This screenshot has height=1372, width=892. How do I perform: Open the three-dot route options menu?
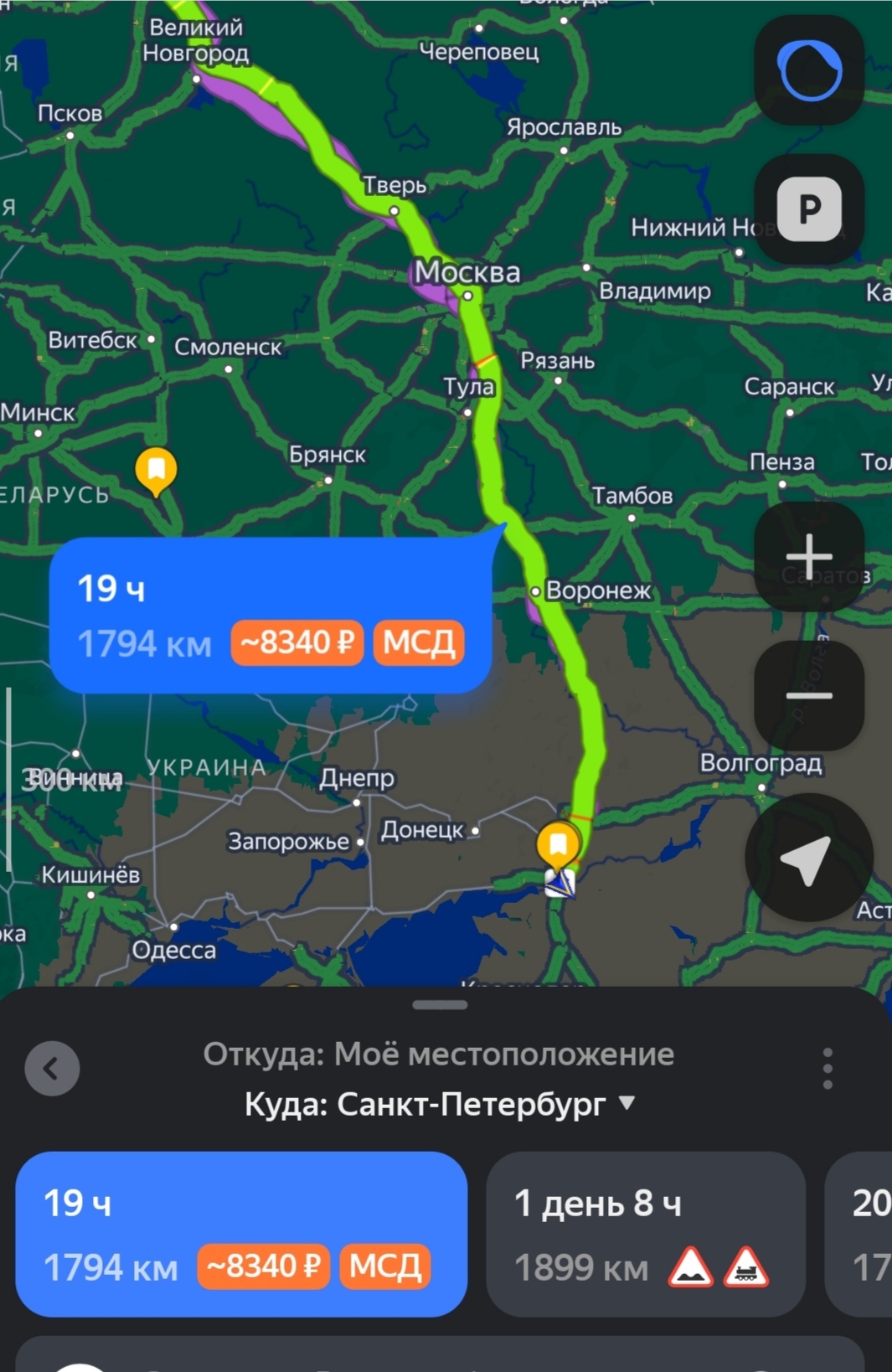pos(827,1068)
